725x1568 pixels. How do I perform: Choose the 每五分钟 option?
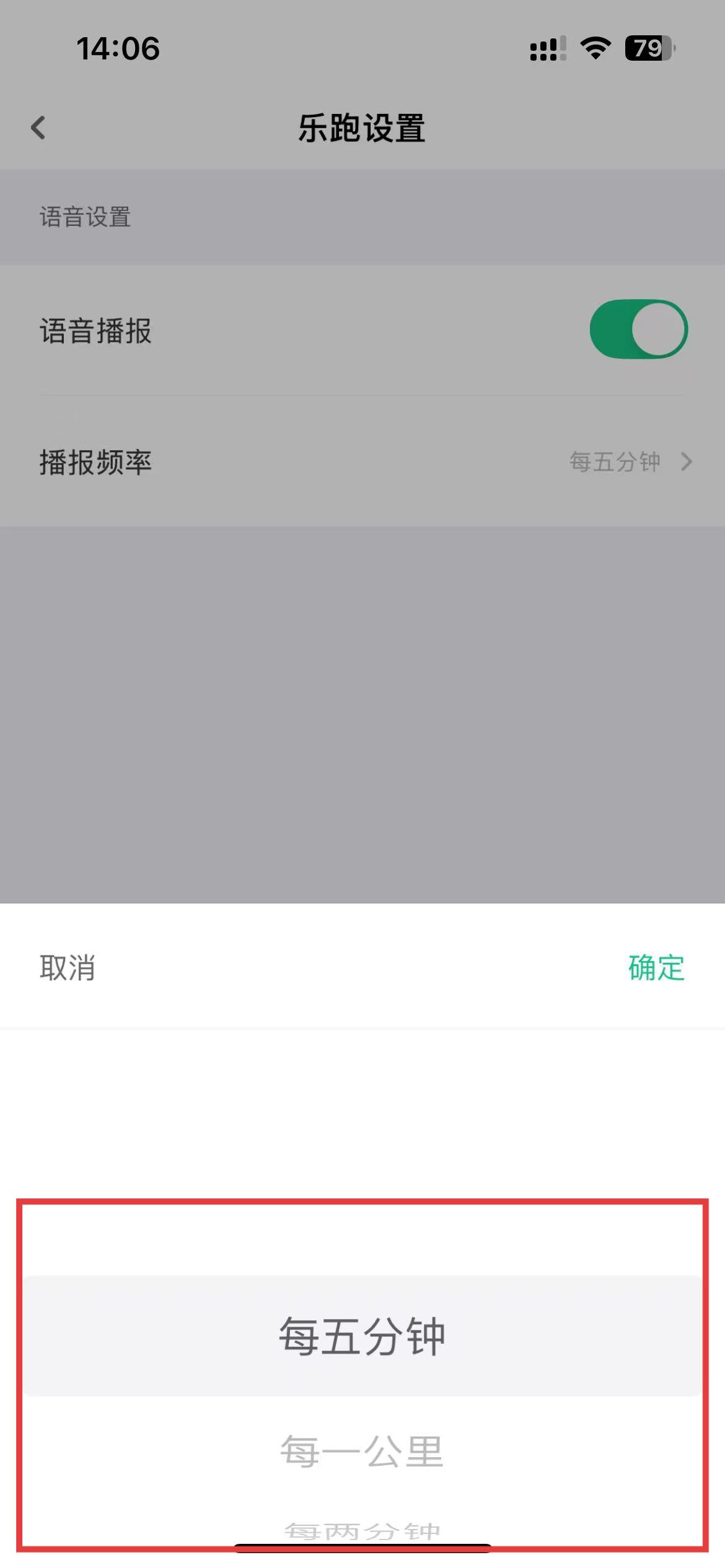click(362, 1336)
